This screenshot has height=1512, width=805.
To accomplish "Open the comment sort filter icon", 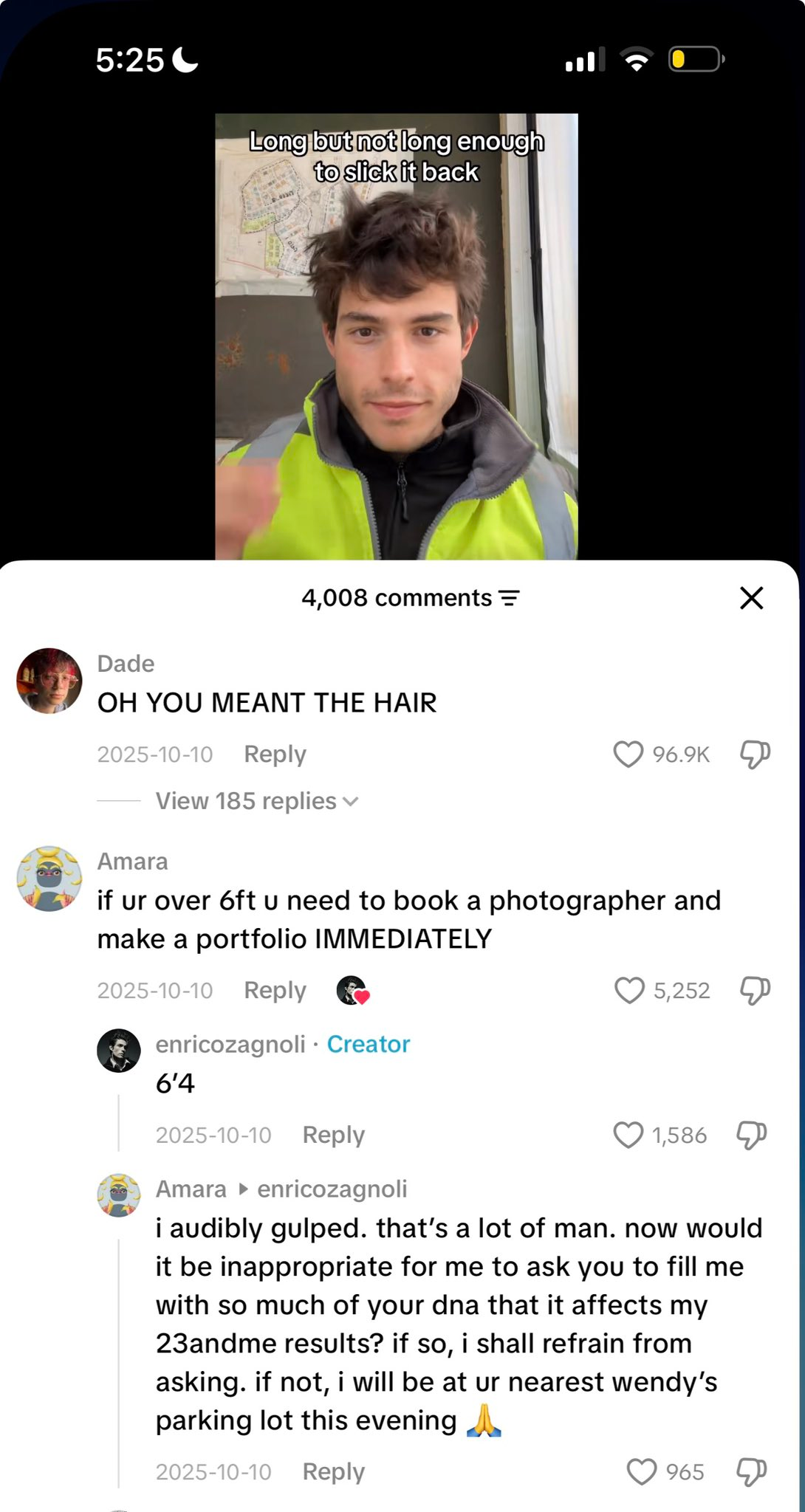I will tap(510, 598).
